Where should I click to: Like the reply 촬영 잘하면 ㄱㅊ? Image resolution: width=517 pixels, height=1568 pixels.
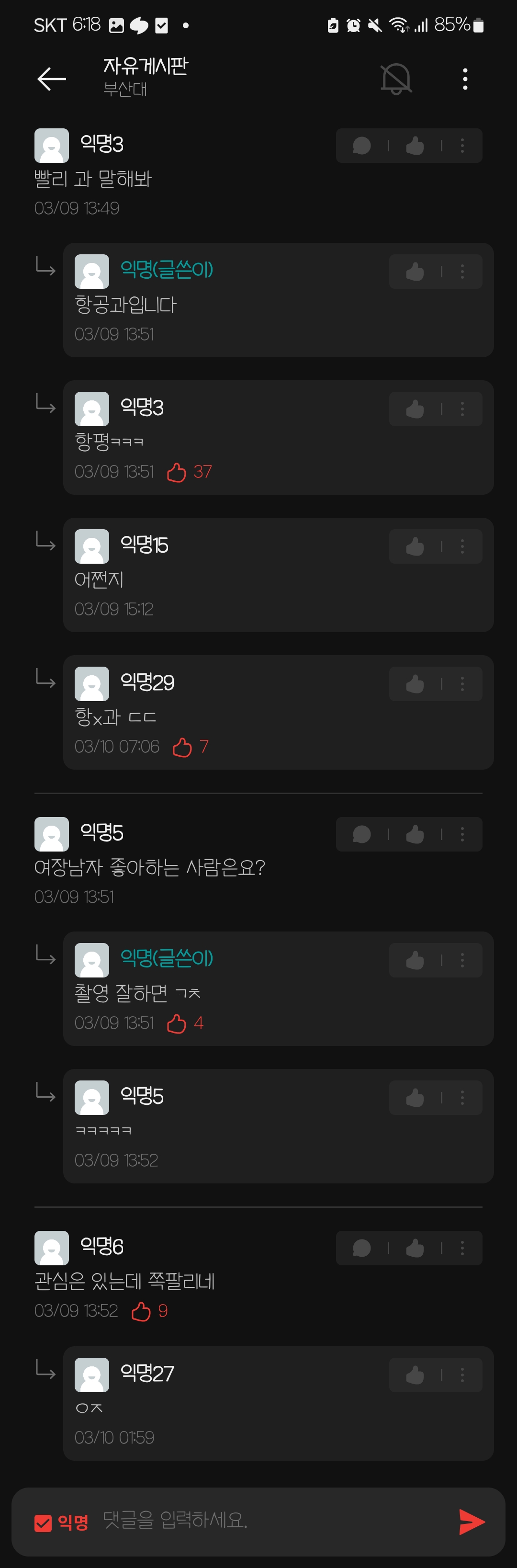[x=415, y=961]
